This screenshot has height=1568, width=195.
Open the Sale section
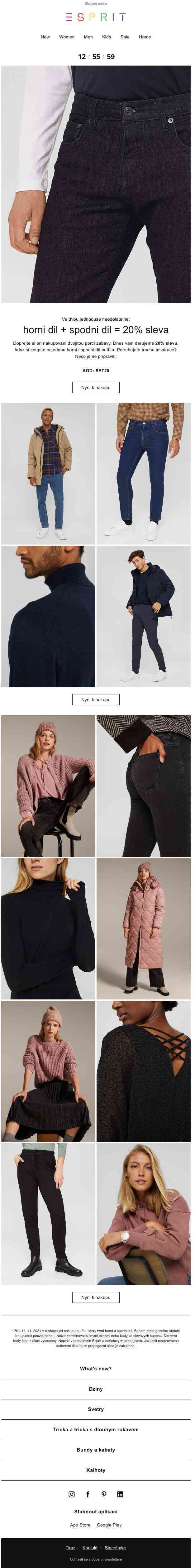(x=125, y=37)
